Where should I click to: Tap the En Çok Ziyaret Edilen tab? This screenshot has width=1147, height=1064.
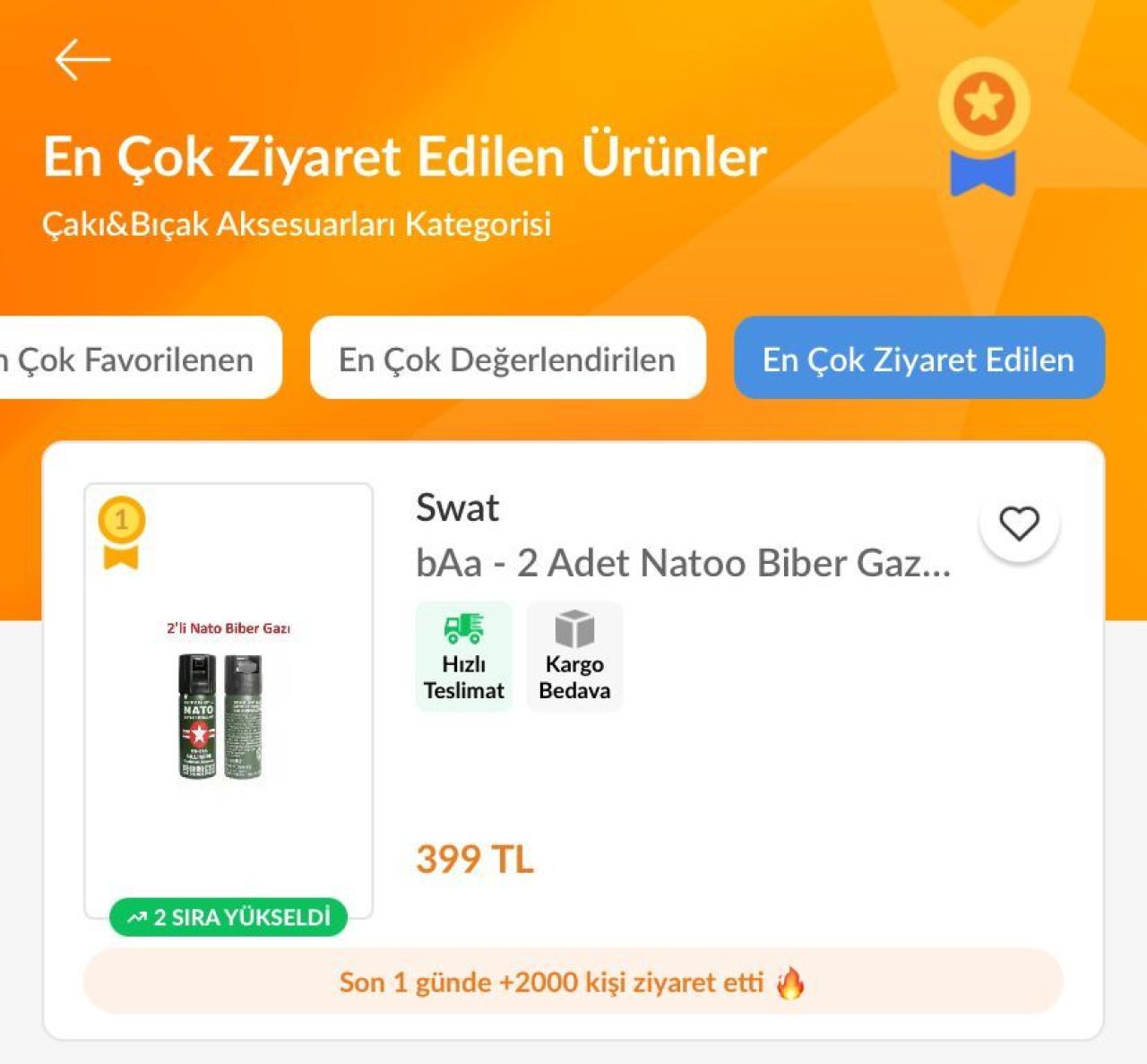click(x=918, y=359)
